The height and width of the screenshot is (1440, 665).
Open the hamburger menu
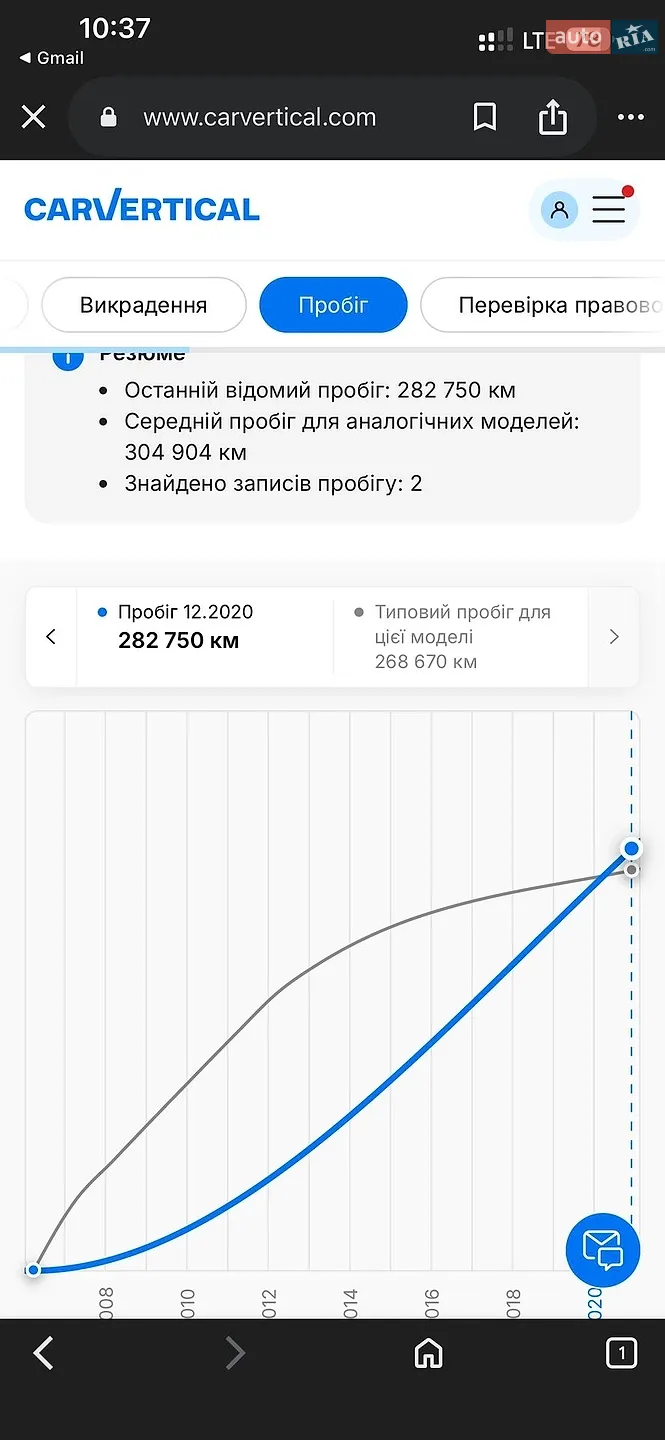(x=609, y=209)
